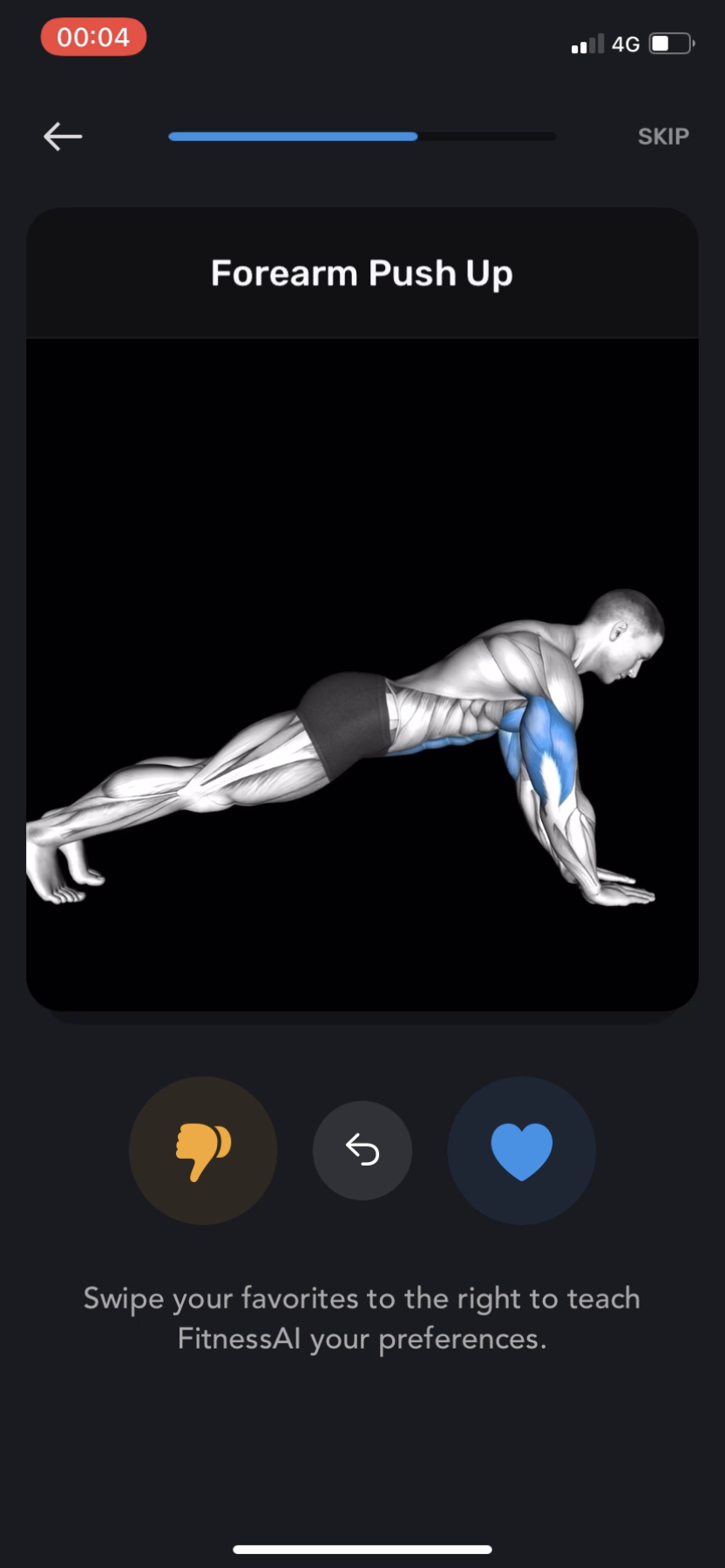Tap the blue heart to favorite Forearm Push Up
This screenshot has height=1568, width=725.
pos(521,1150)
